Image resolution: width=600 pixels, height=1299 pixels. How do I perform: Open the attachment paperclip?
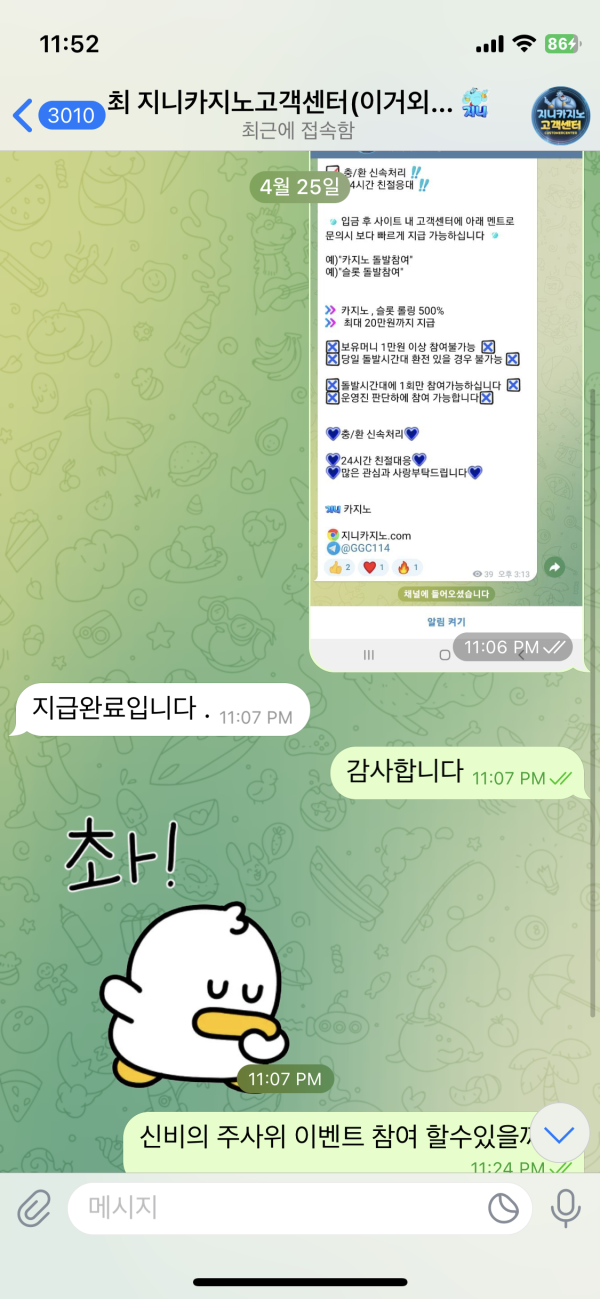coord(34,1209)
